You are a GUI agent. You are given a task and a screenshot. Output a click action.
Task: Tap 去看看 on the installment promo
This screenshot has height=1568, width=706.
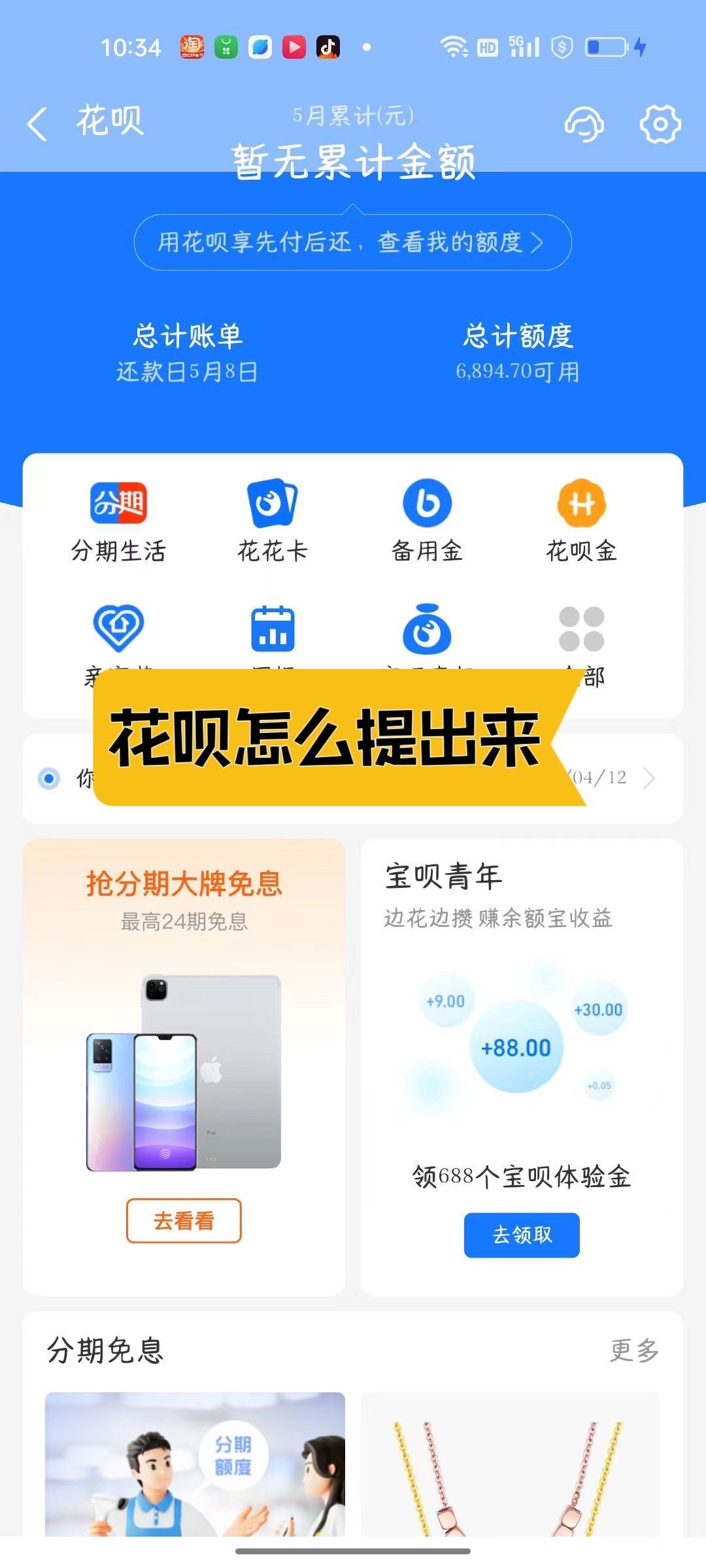(184, 1220)
